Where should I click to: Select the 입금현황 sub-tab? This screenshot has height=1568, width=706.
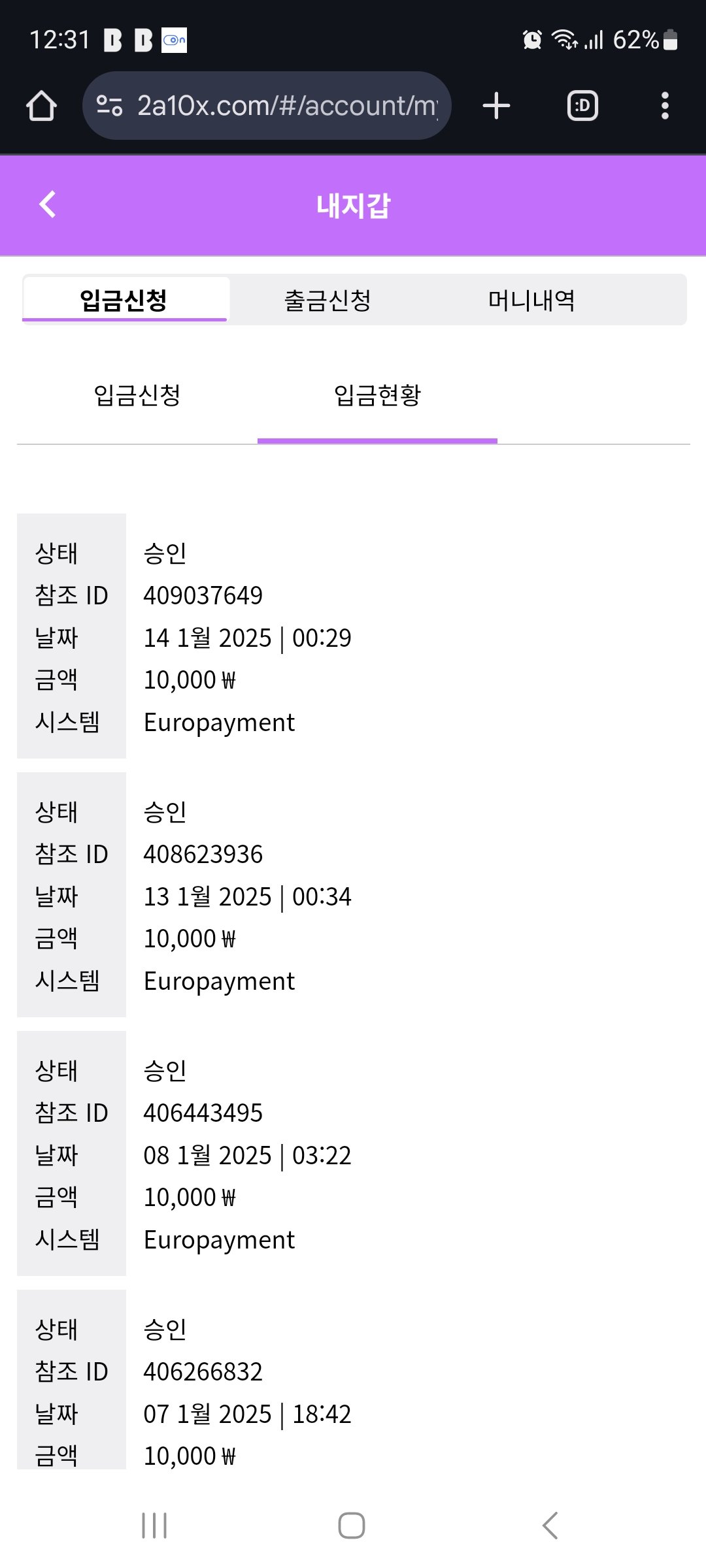(x=377, y=395)
